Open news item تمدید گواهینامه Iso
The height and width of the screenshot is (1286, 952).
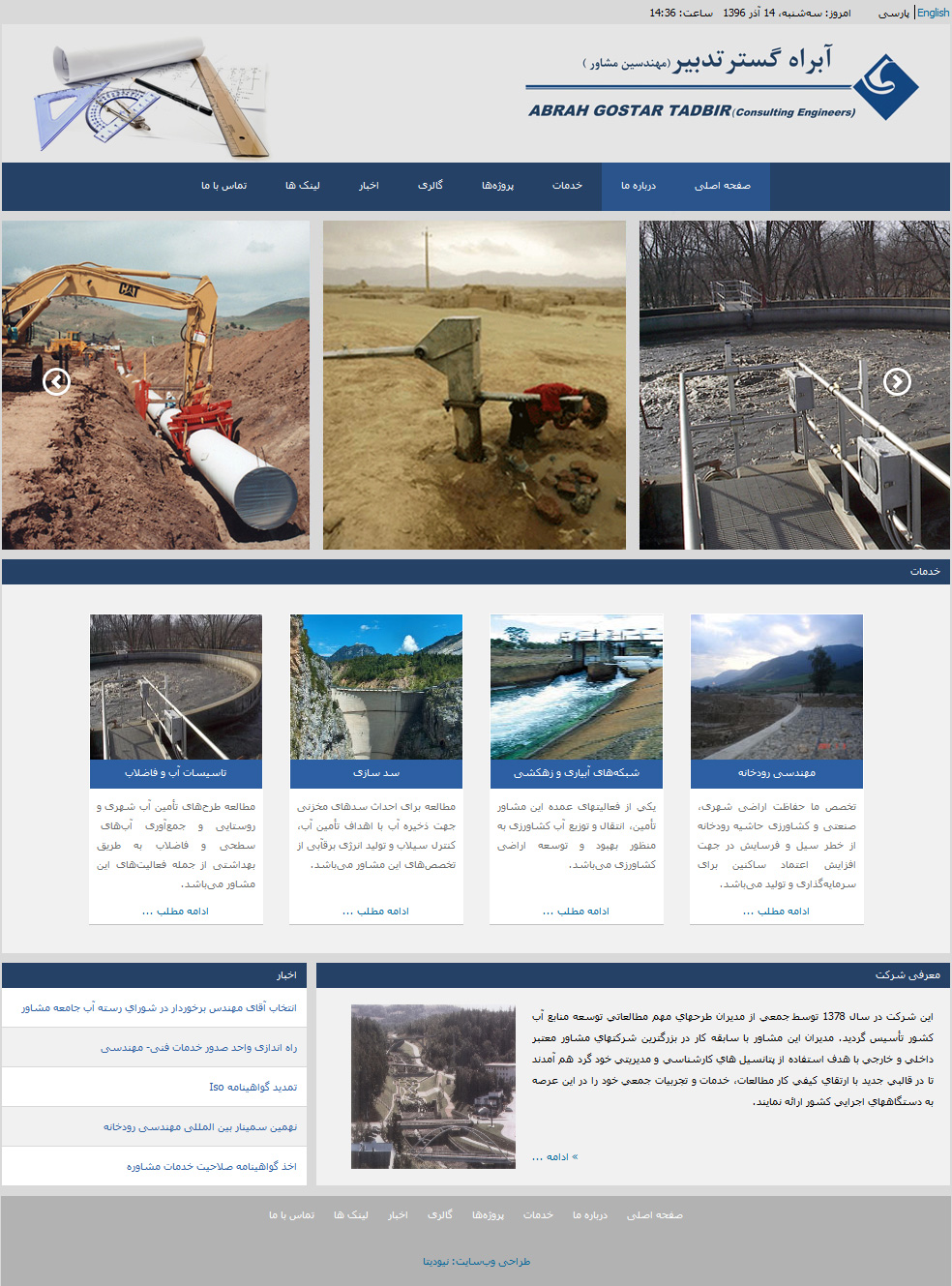pyautogui.click(x=253, y=1088)
